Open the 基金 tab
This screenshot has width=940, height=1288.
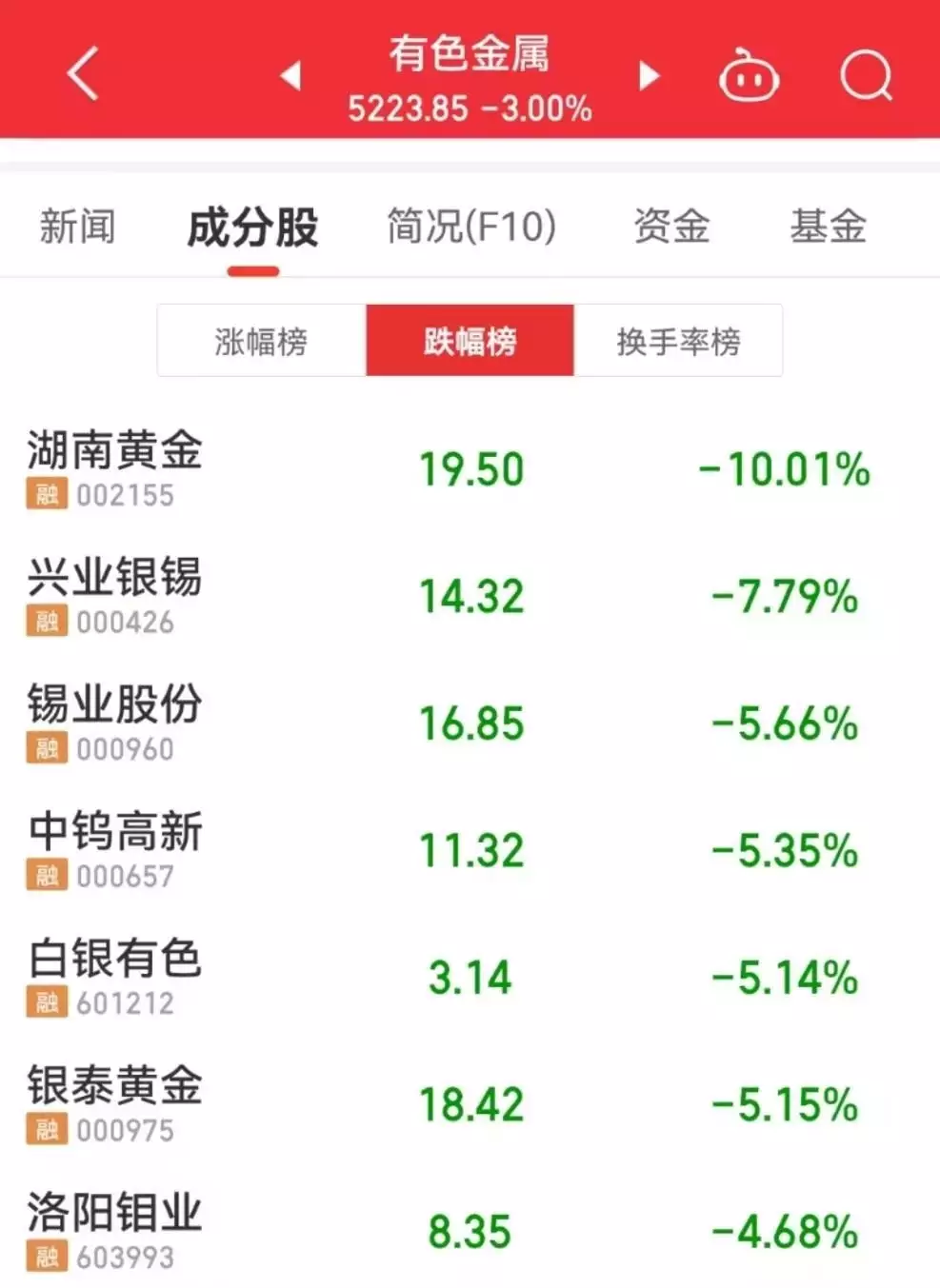point(827,227)
